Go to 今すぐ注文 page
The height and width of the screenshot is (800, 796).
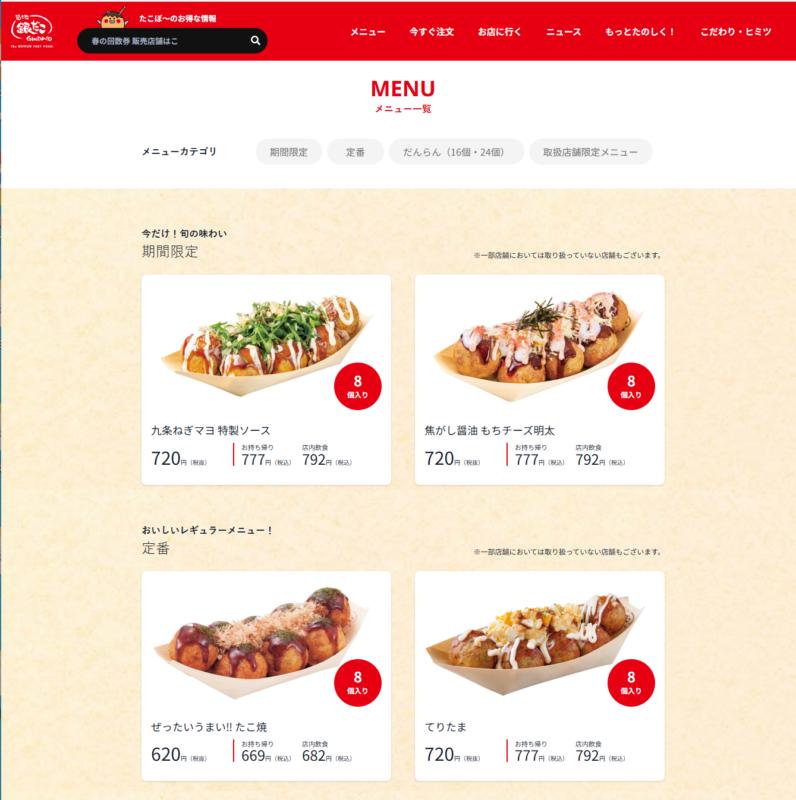(431, 32)
